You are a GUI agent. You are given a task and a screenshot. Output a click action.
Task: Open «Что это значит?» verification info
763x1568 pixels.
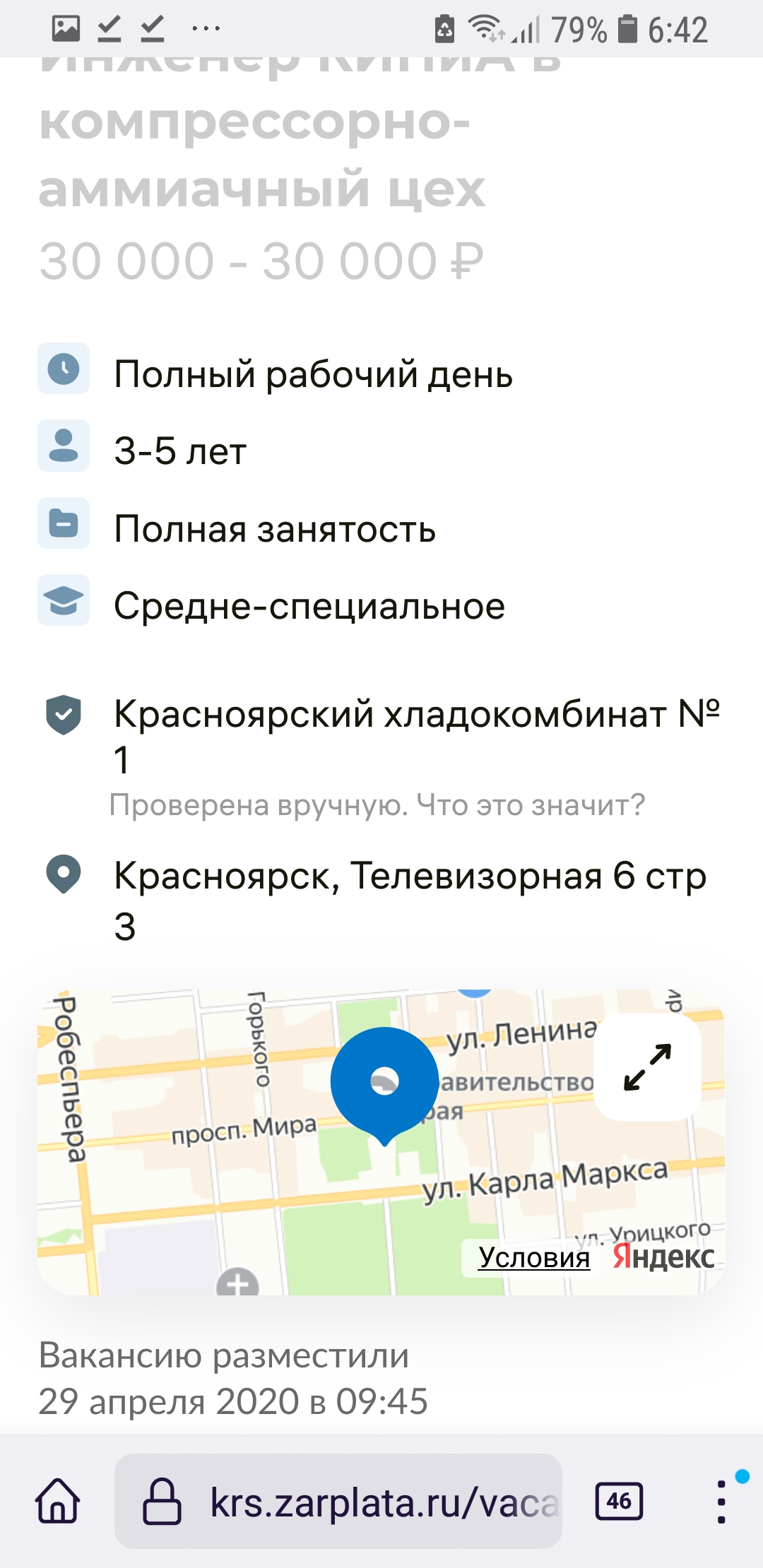(531, 805)
